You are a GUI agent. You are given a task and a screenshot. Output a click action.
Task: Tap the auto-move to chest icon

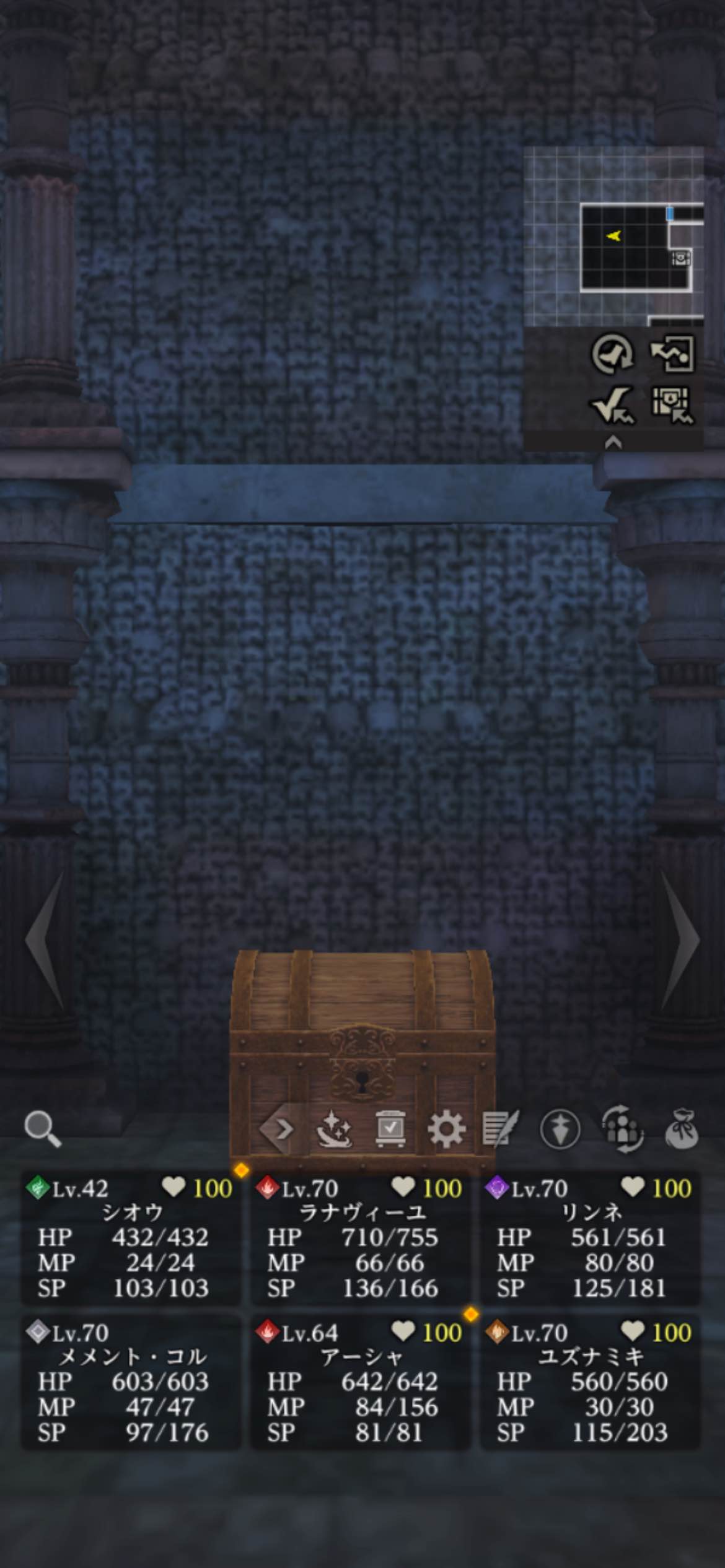[672, 406]
